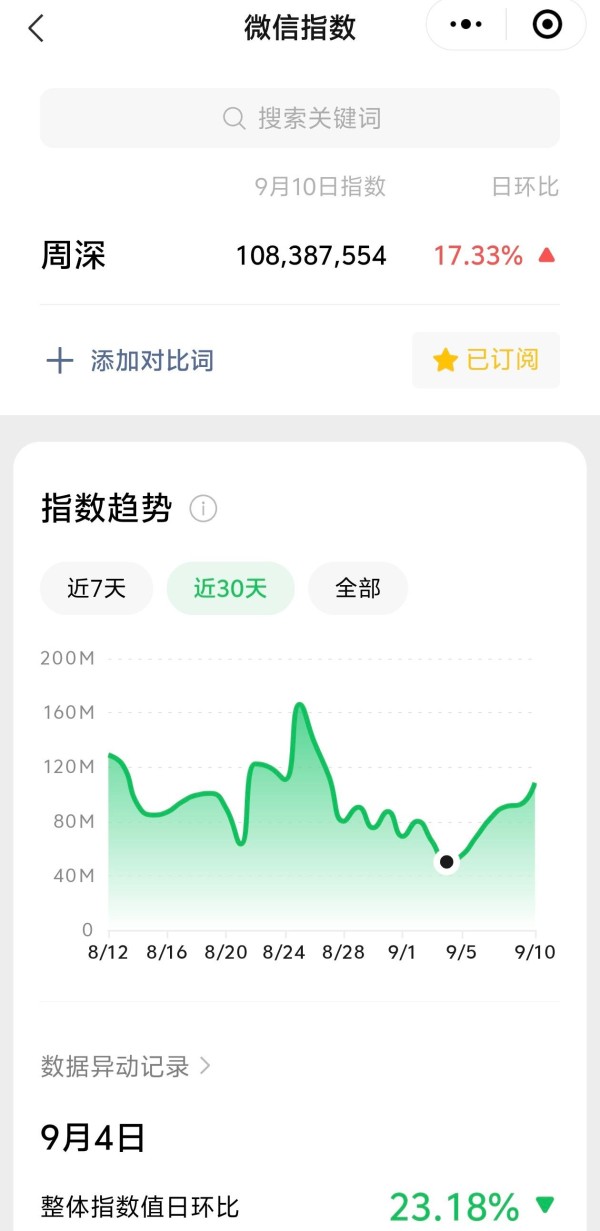
Task: Toggle the 已订阅 subscription button
Action: click(486, 360)
